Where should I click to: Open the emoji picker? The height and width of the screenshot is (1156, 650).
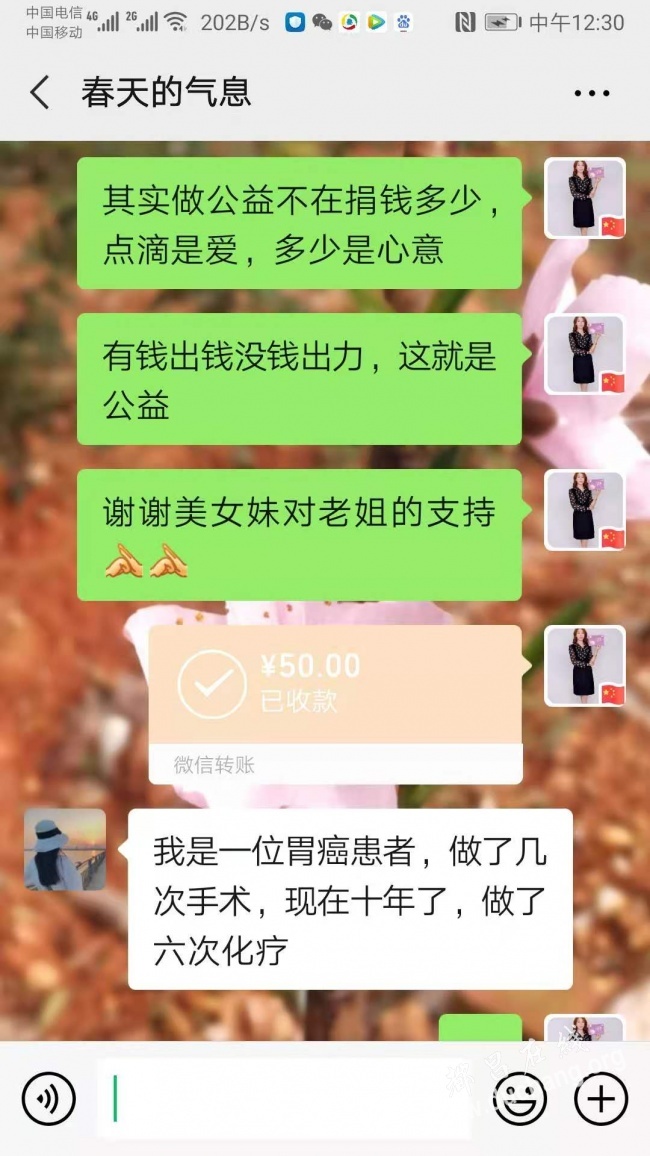pos(520,1099)
